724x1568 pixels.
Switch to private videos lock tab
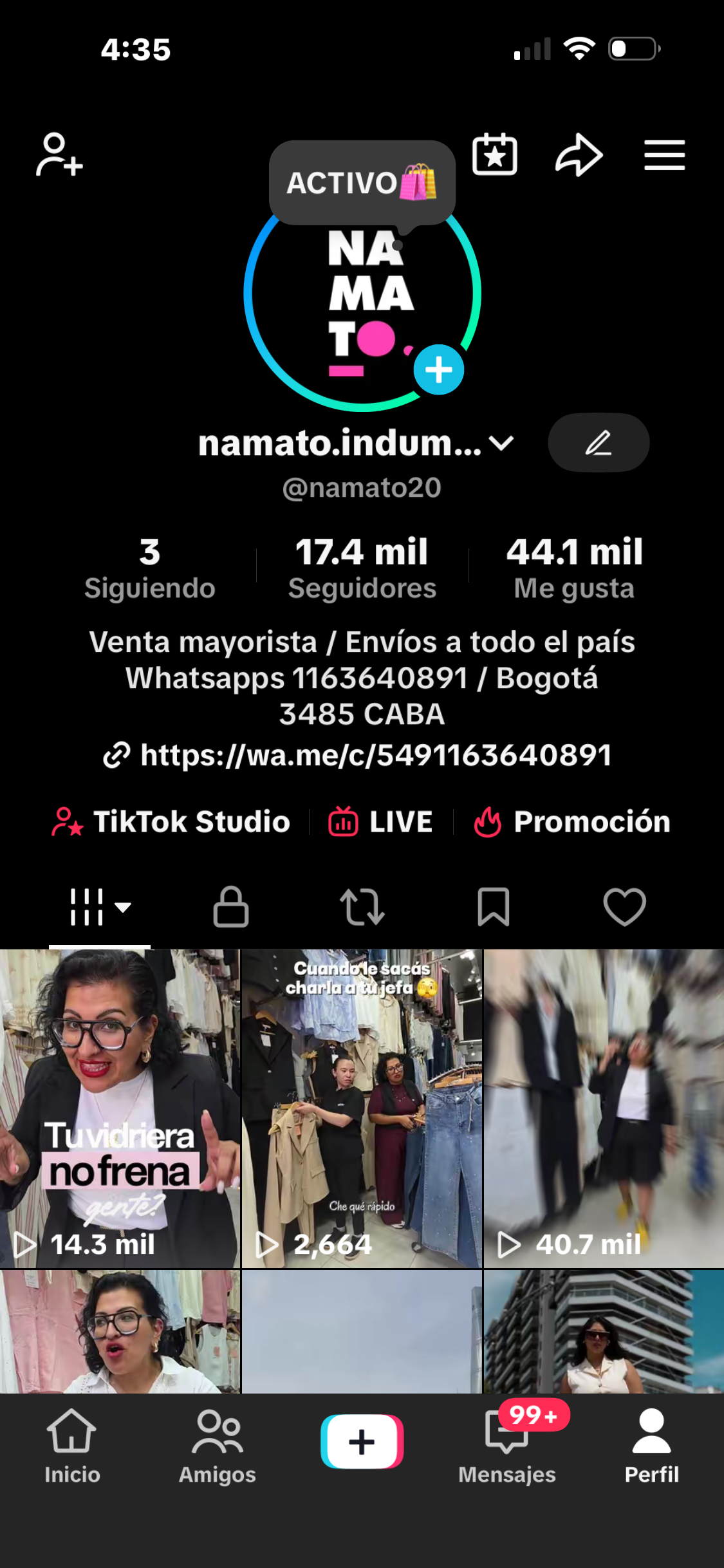[231, 907]
